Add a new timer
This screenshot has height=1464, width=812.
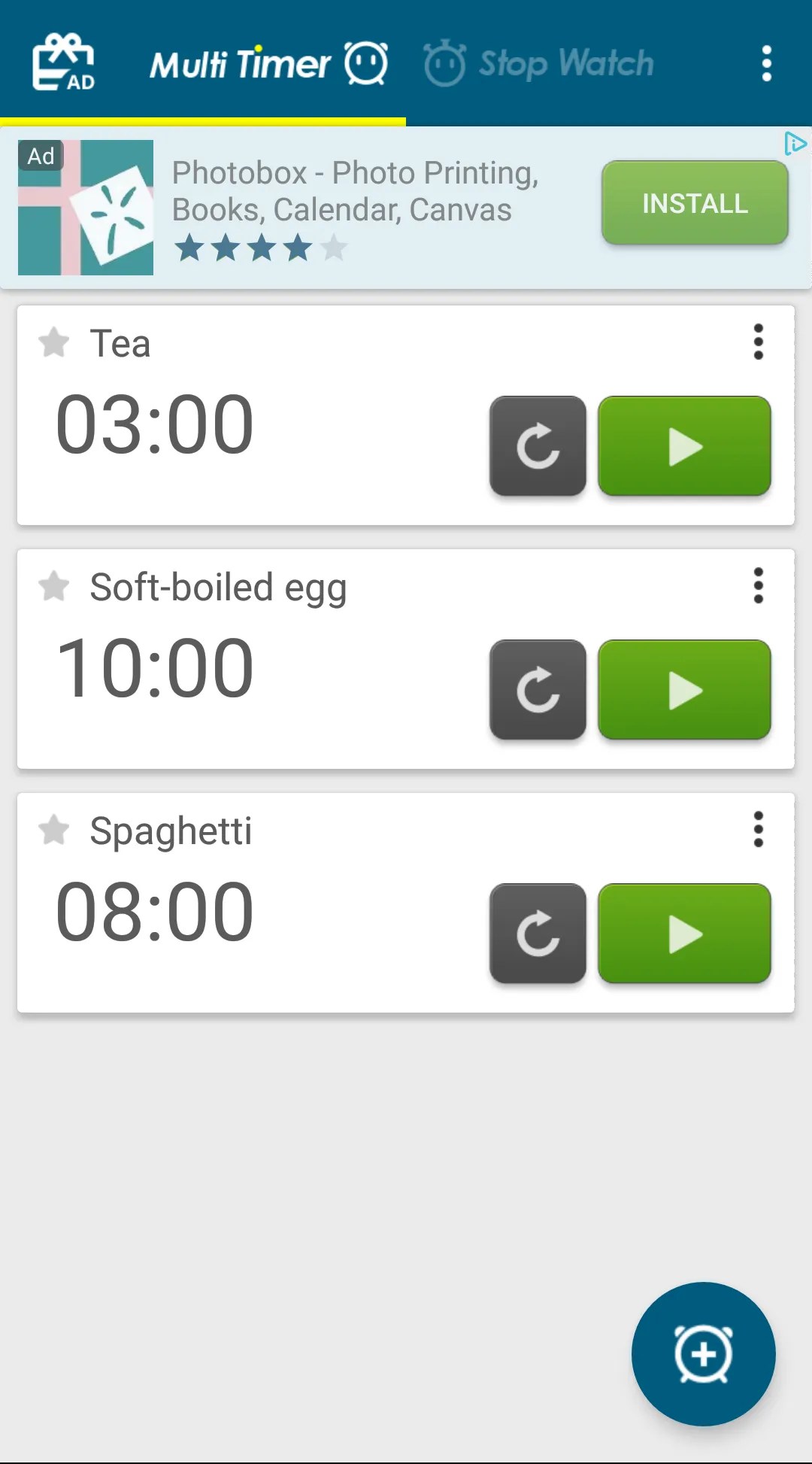point(703,1354)
